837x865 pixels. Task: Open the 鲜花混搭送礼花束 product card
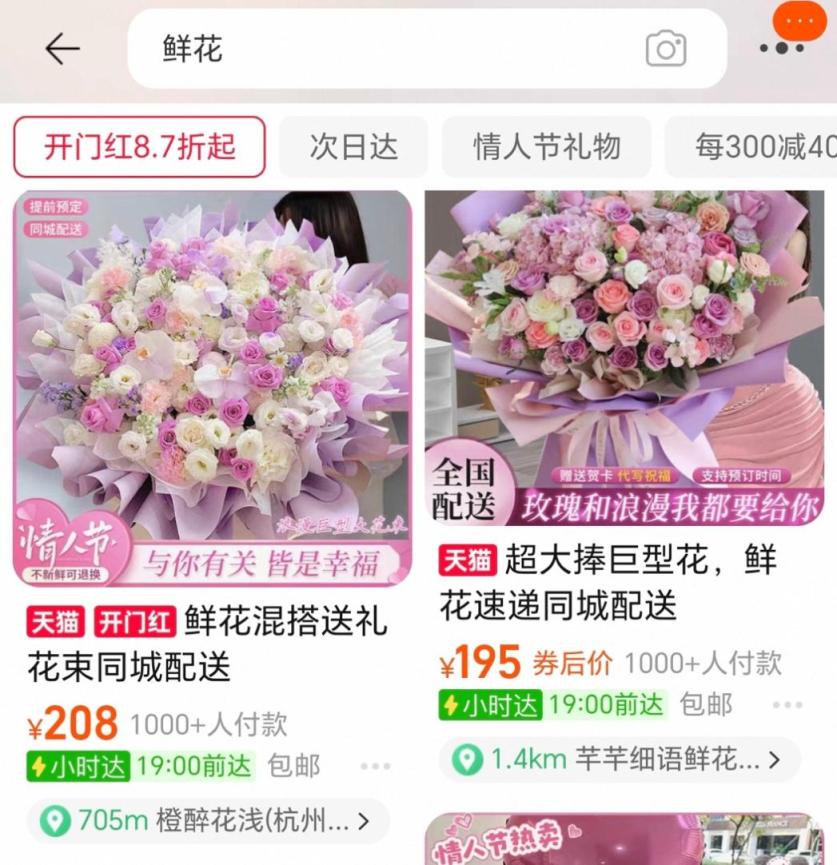click(x=212, y=388)
